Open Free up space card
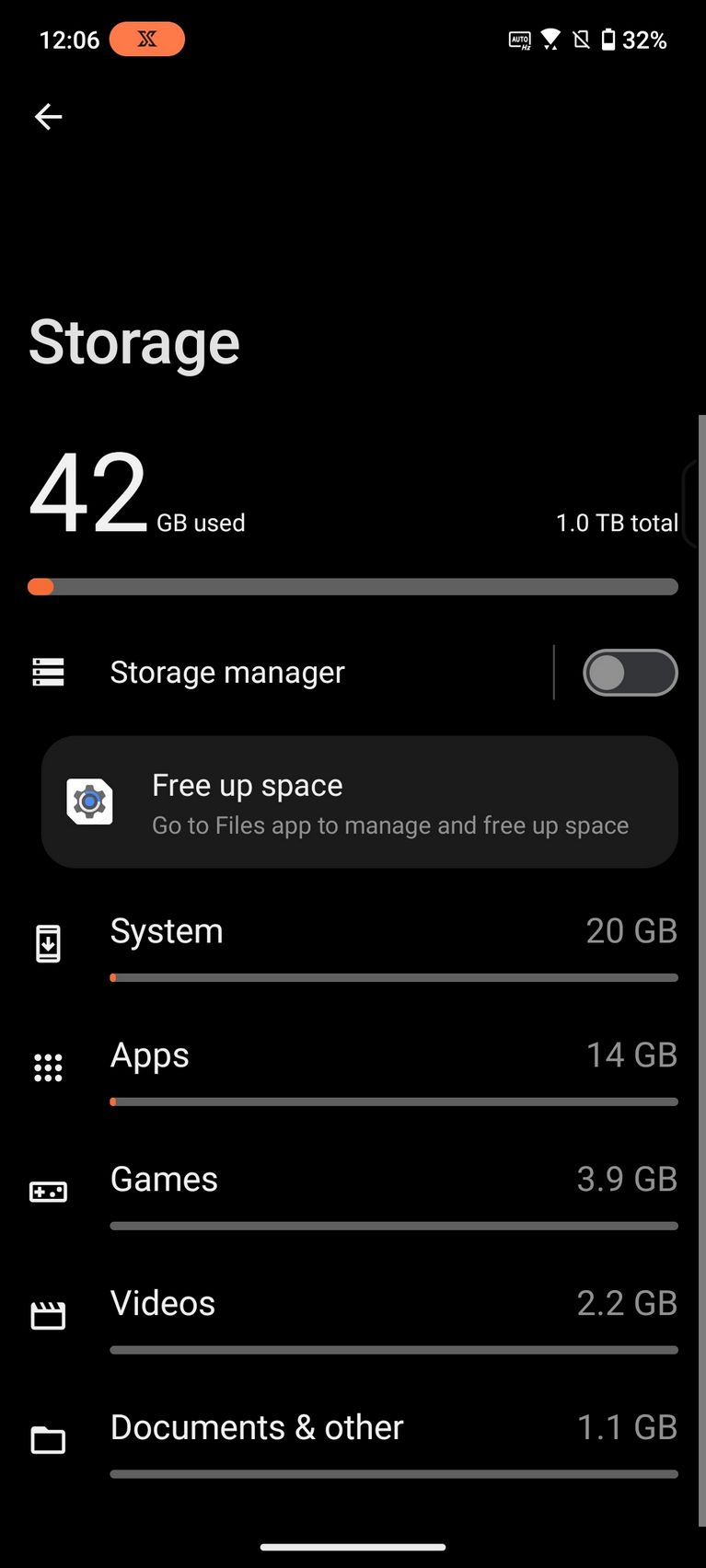This screenshot has height=1568, width=706. coord(359,802)
